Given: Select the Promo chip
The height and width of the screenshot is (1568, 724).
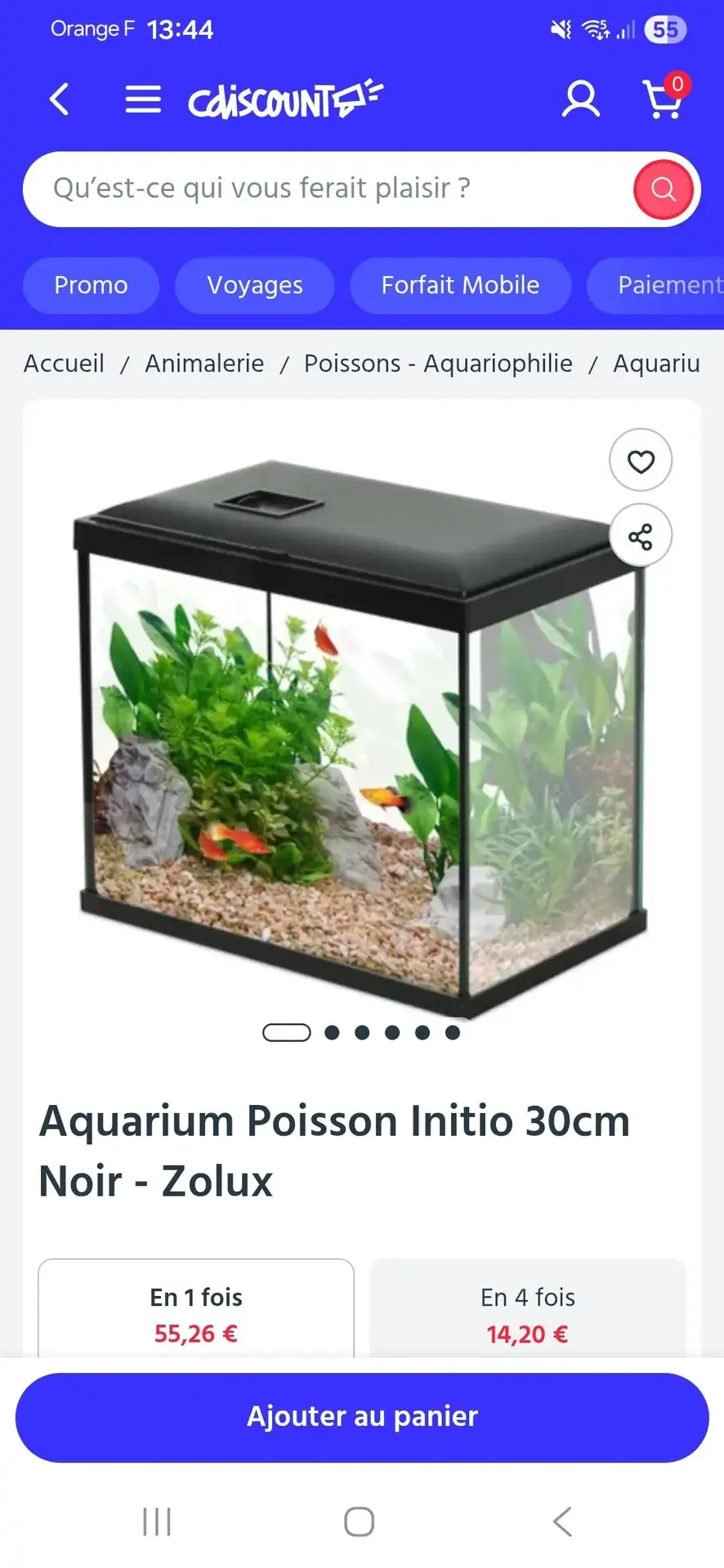Looking at the screenshot, I should tap(91, 285).
